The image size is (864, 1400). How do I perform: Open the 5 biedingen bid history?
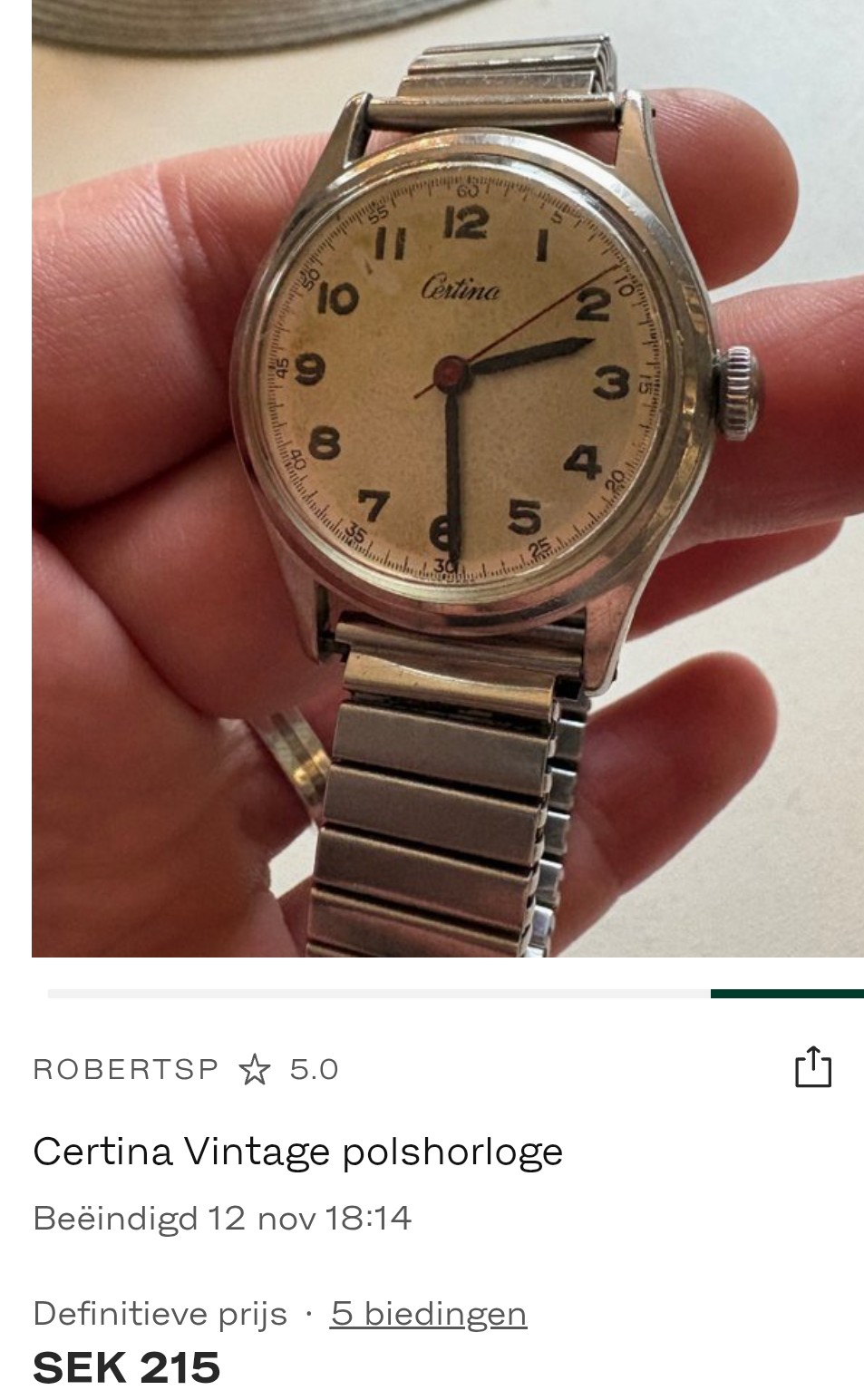tap(428, 1313)
